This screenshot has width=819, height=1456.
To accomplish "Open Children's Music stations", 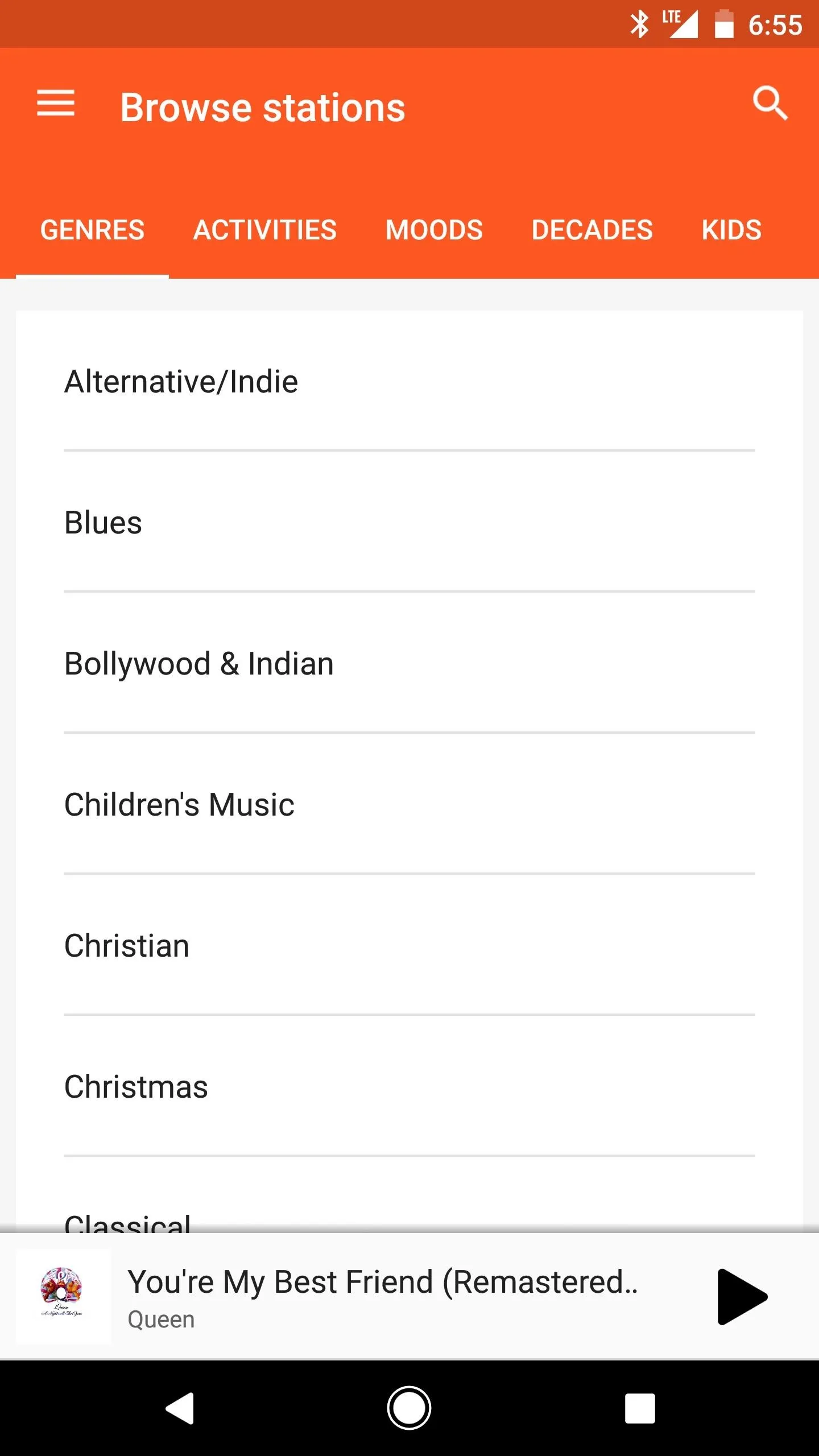I will 409,804.
